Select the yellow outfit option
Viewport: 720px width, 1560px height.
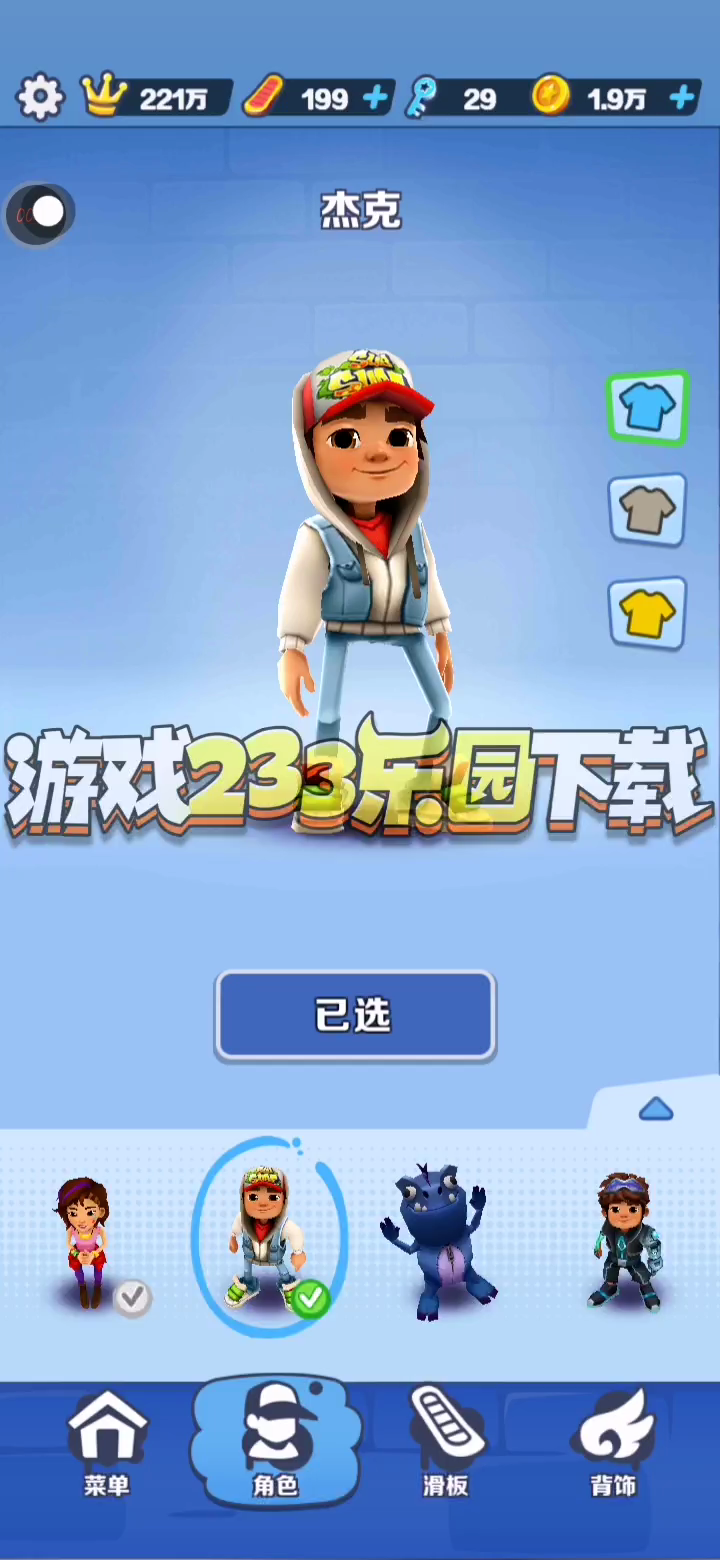coord(648,613)
